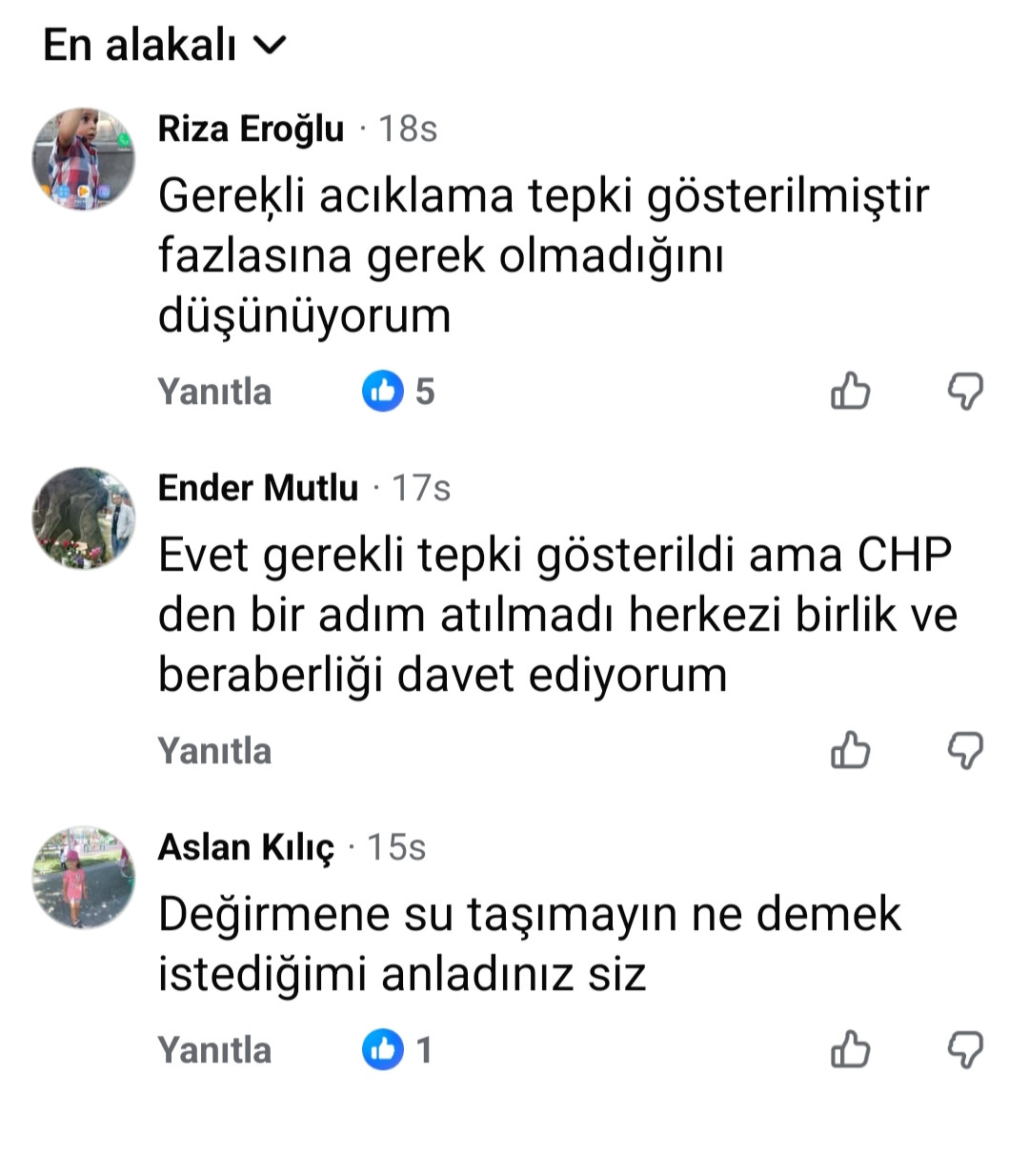Like Riza Eroğlu's comment
Screen dimensions: 1029x1176
[850, 391]
